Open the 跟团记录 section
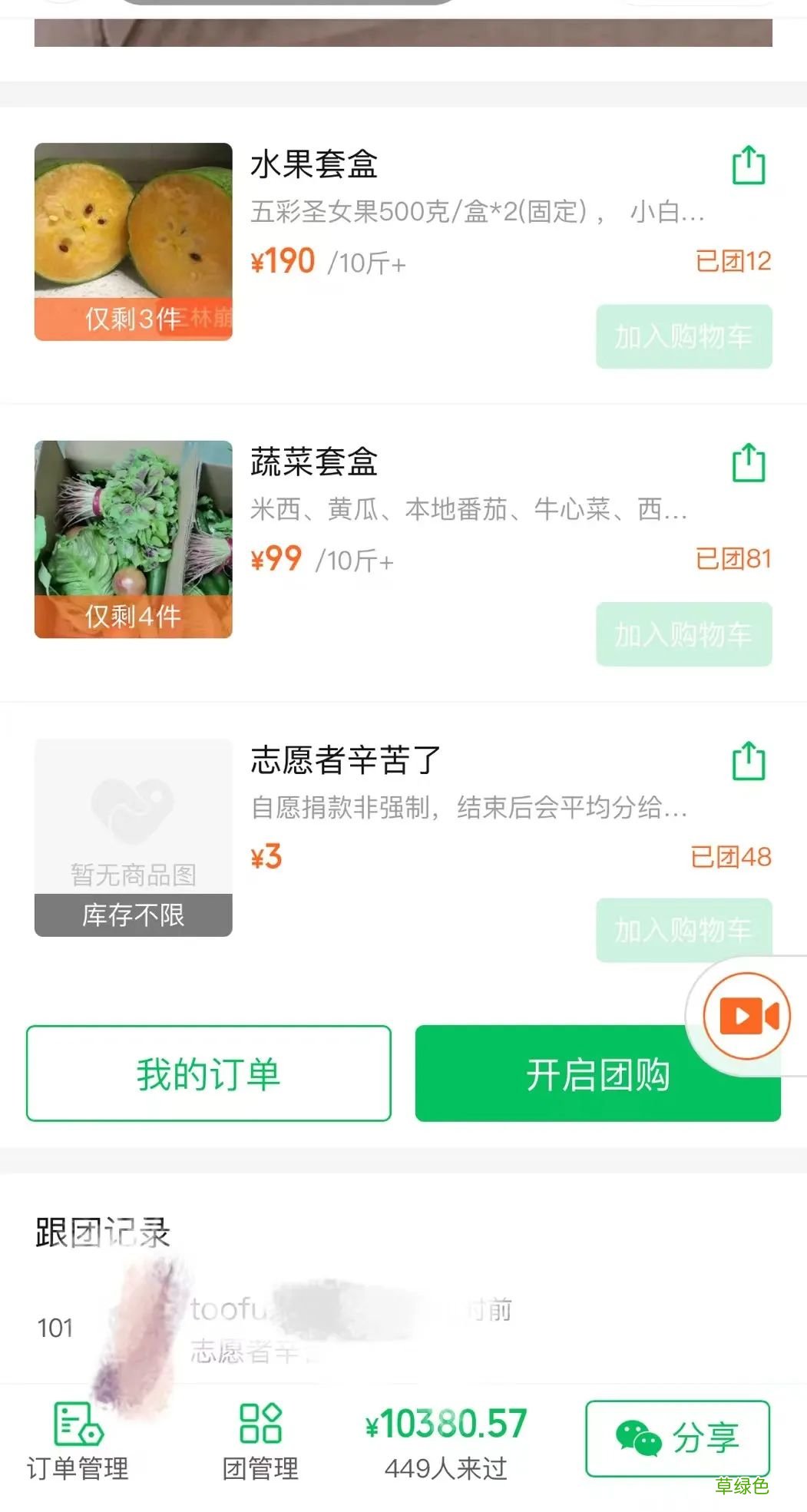 101,1229
